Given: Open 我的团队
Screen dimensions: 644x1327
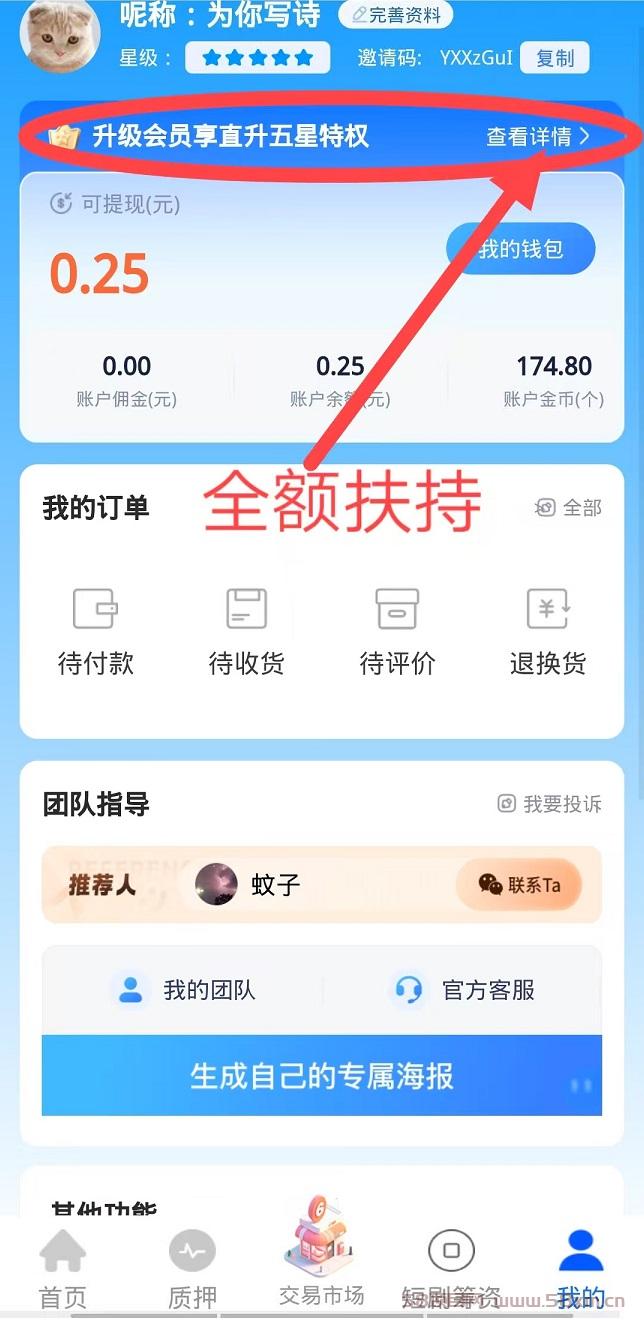Looking at the screenshot, I should point(185,990).
